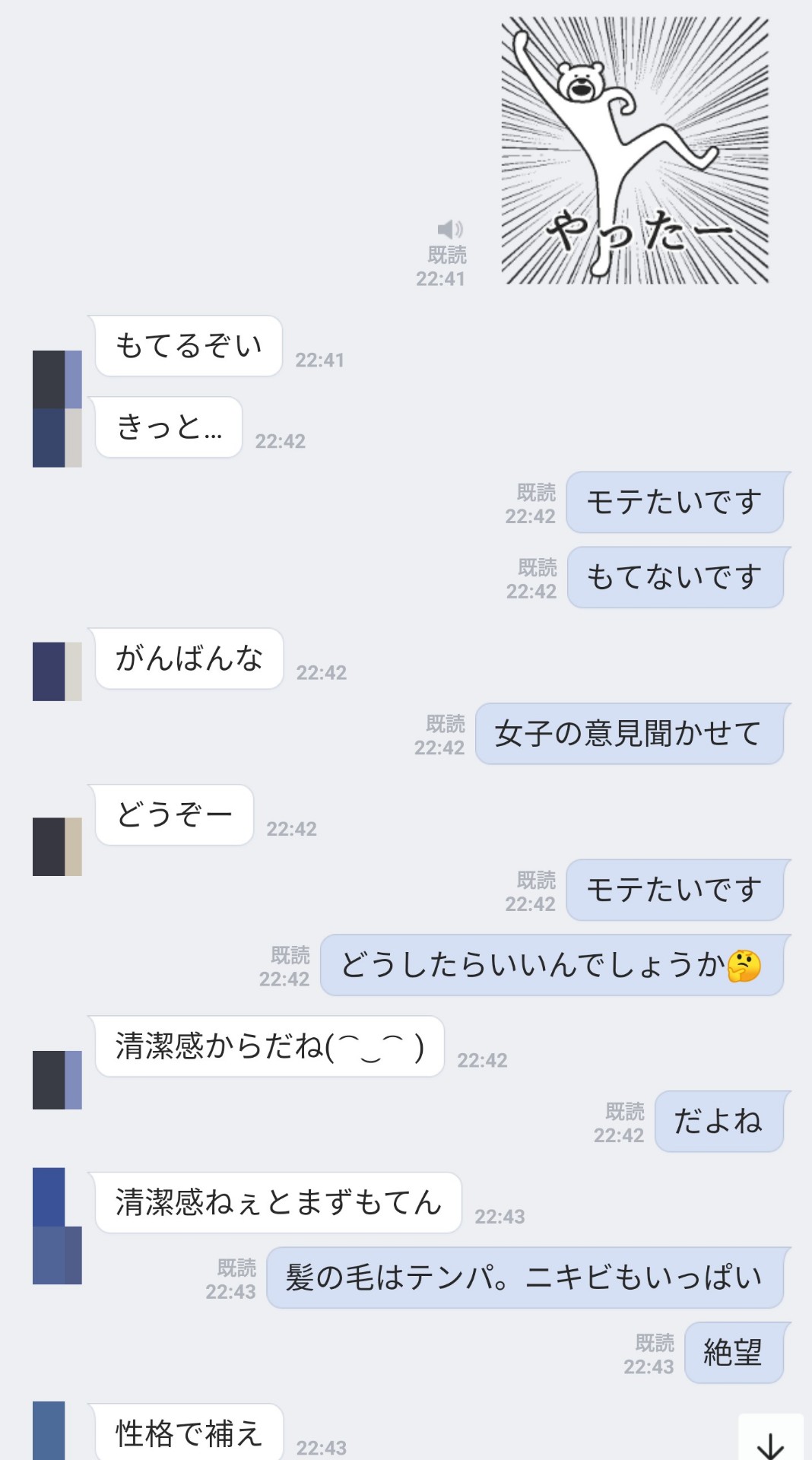The image size is (812, 1460).
Task: Open sender avatar beside がんばんな message
Action: [57, 671]
